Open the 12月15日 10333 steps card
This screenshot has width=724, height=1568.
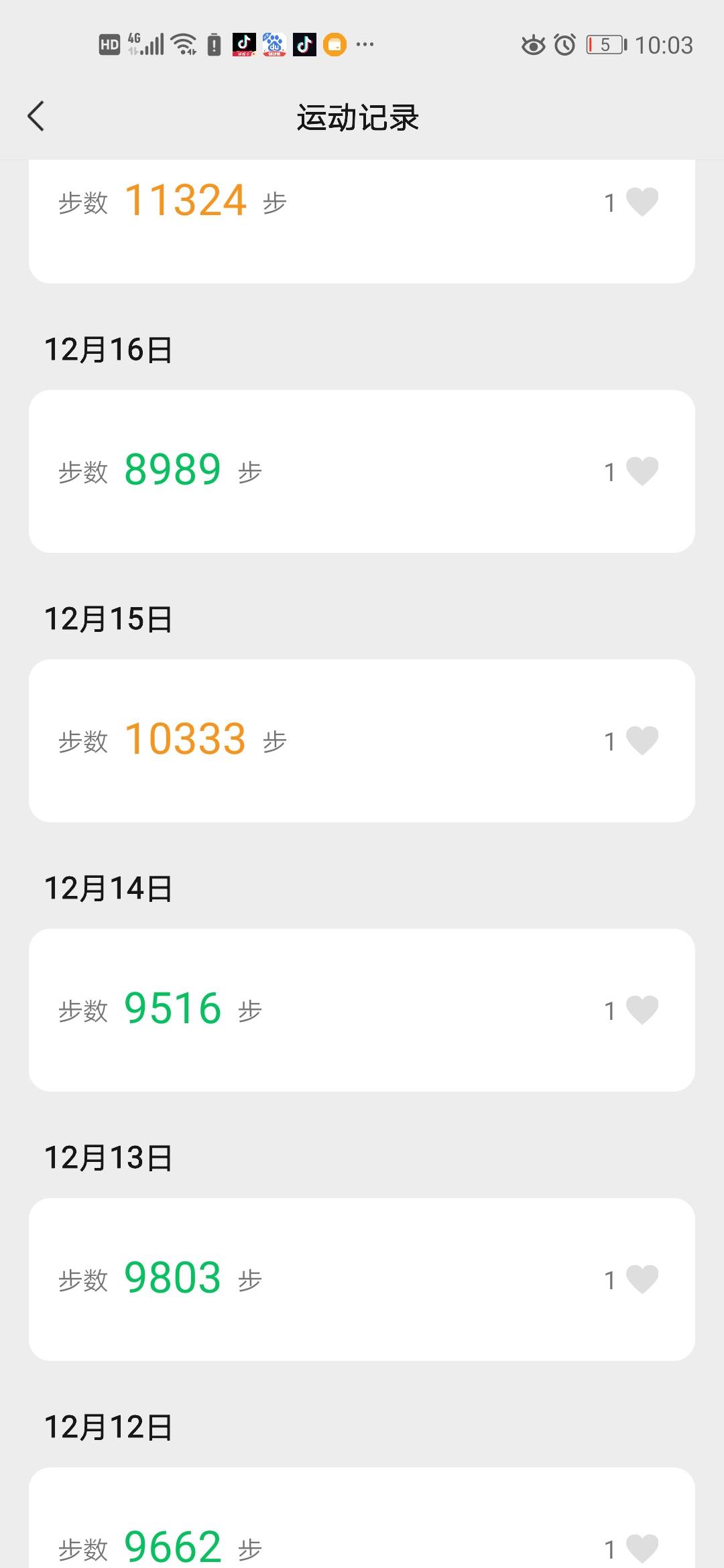tap(362, 740)
